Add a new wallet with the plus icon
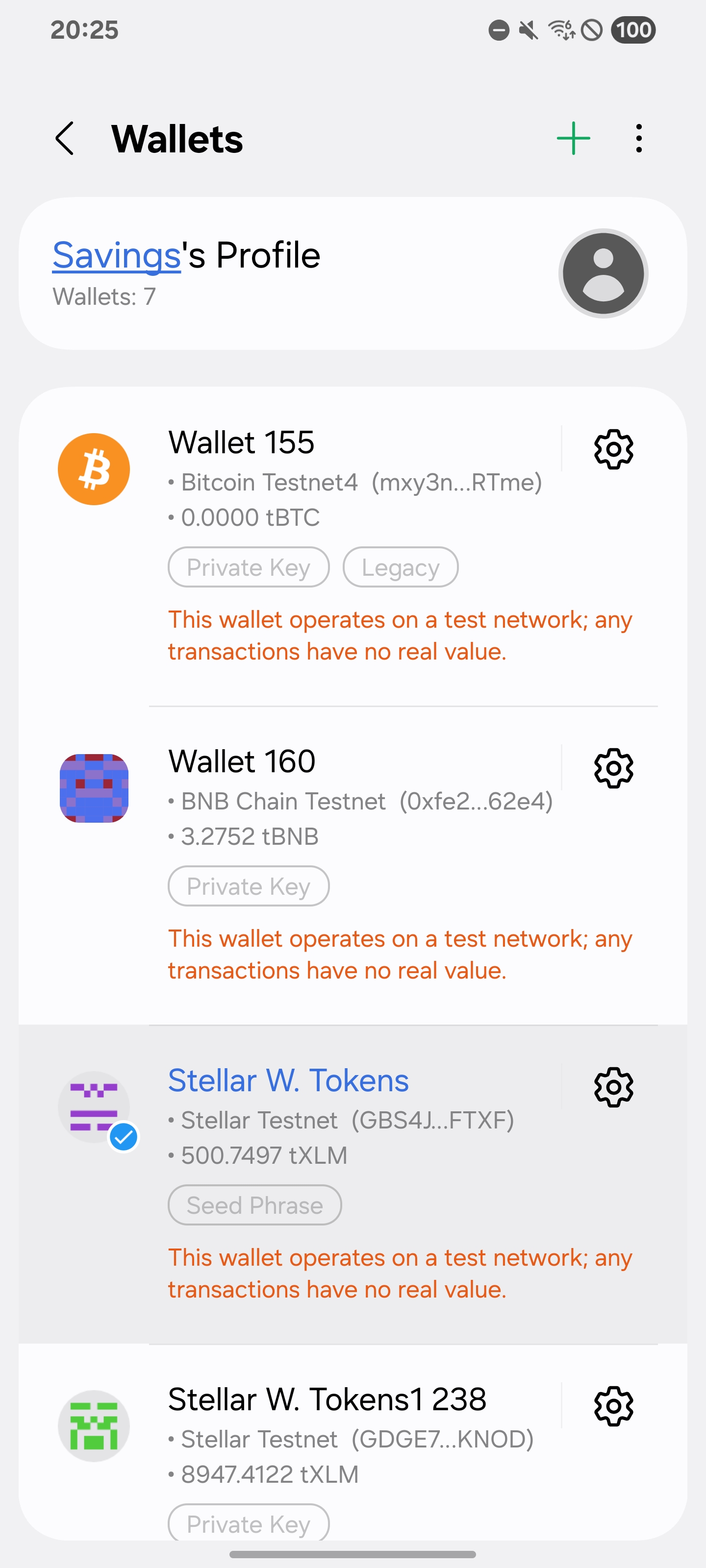Image resolution: width=706 pixels, height=1568 pixels. point(573,139)
